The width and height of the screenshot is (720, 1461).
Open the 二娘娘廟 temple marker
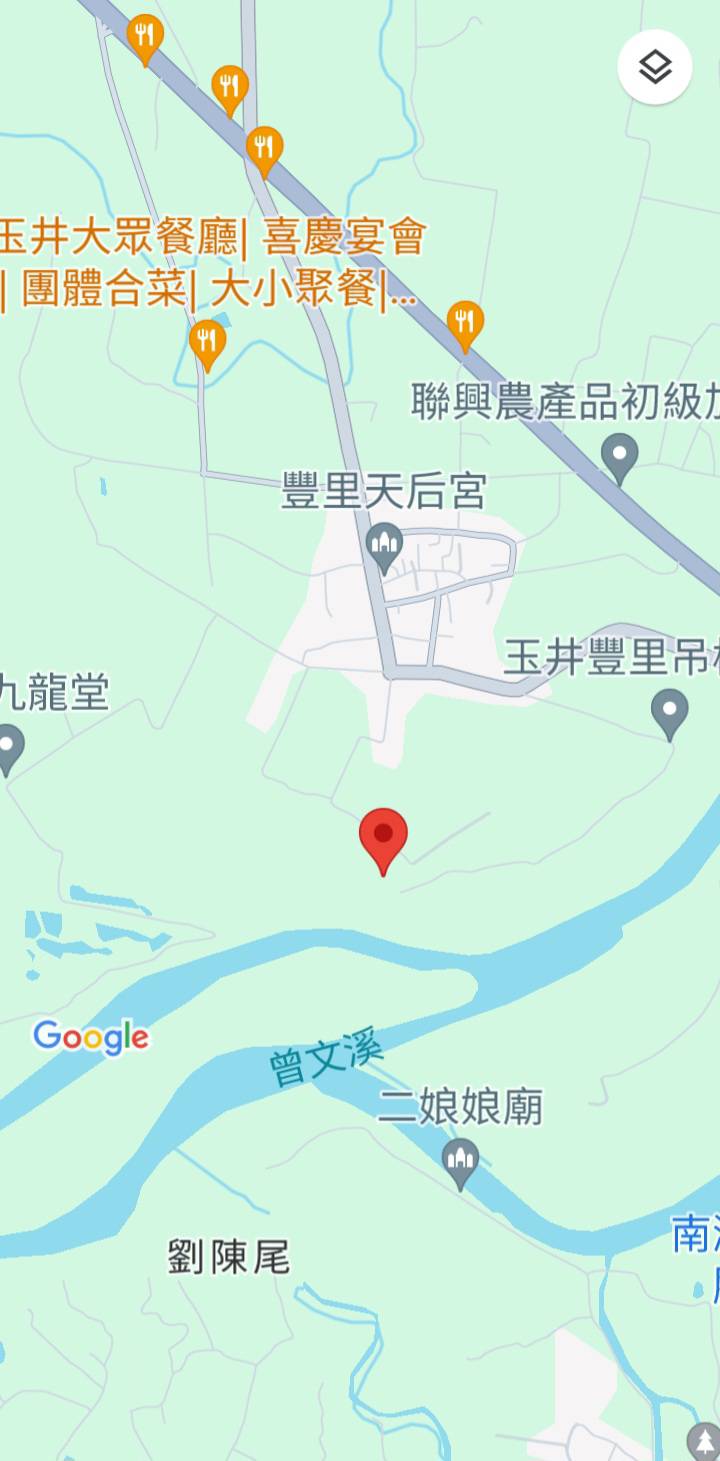tap(460, 1161)
